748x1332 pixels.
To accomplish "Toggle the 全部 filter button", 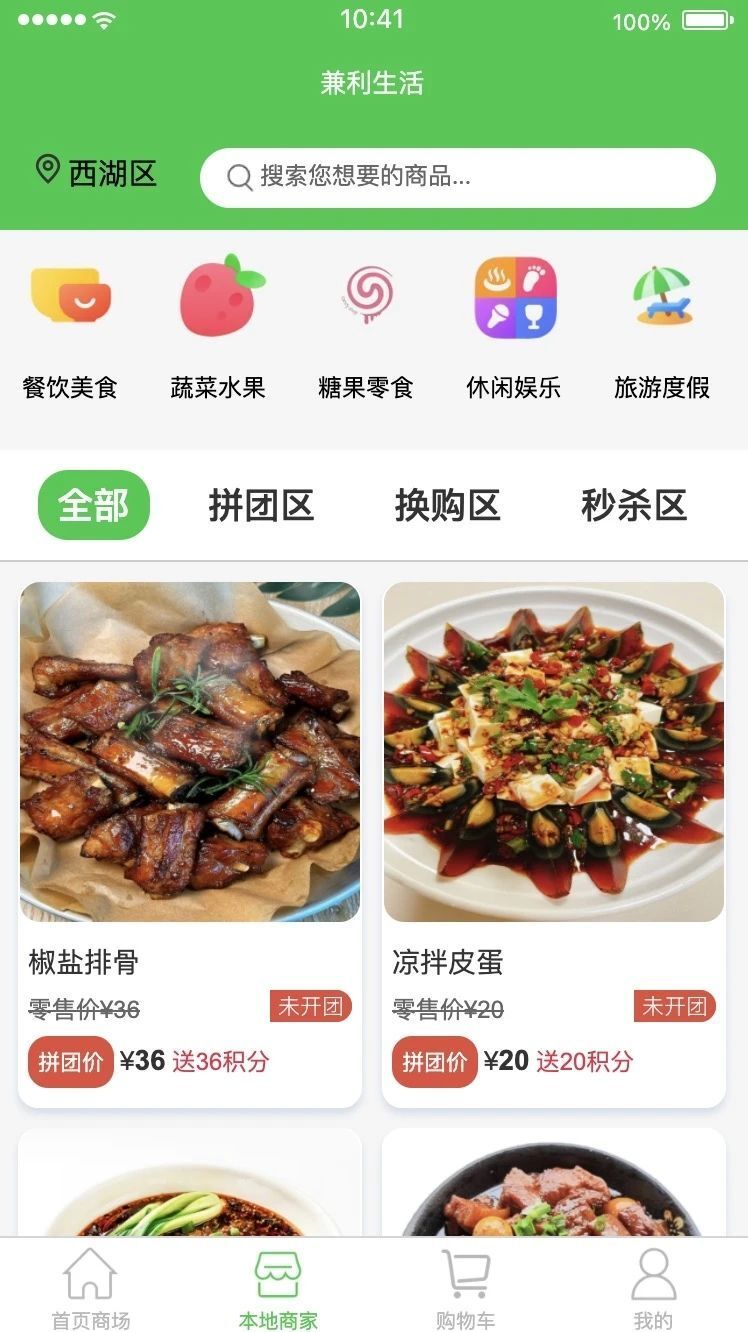I will 94,505.
